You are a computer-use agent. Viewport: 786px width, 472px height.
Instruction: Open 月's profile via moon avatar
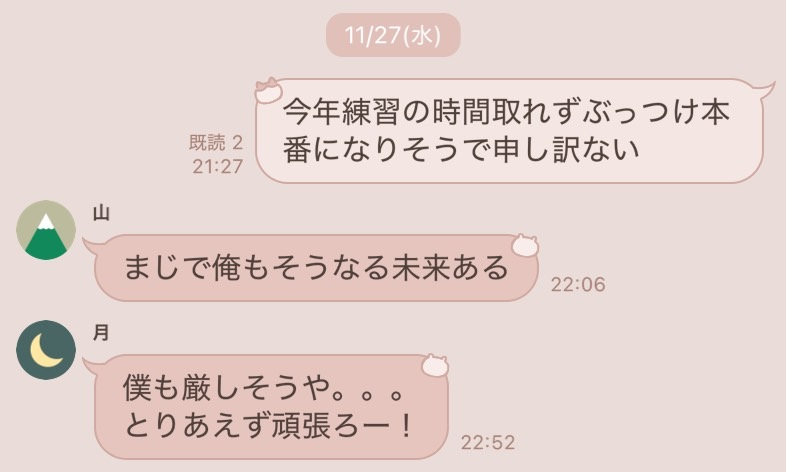tap(46, 350)
